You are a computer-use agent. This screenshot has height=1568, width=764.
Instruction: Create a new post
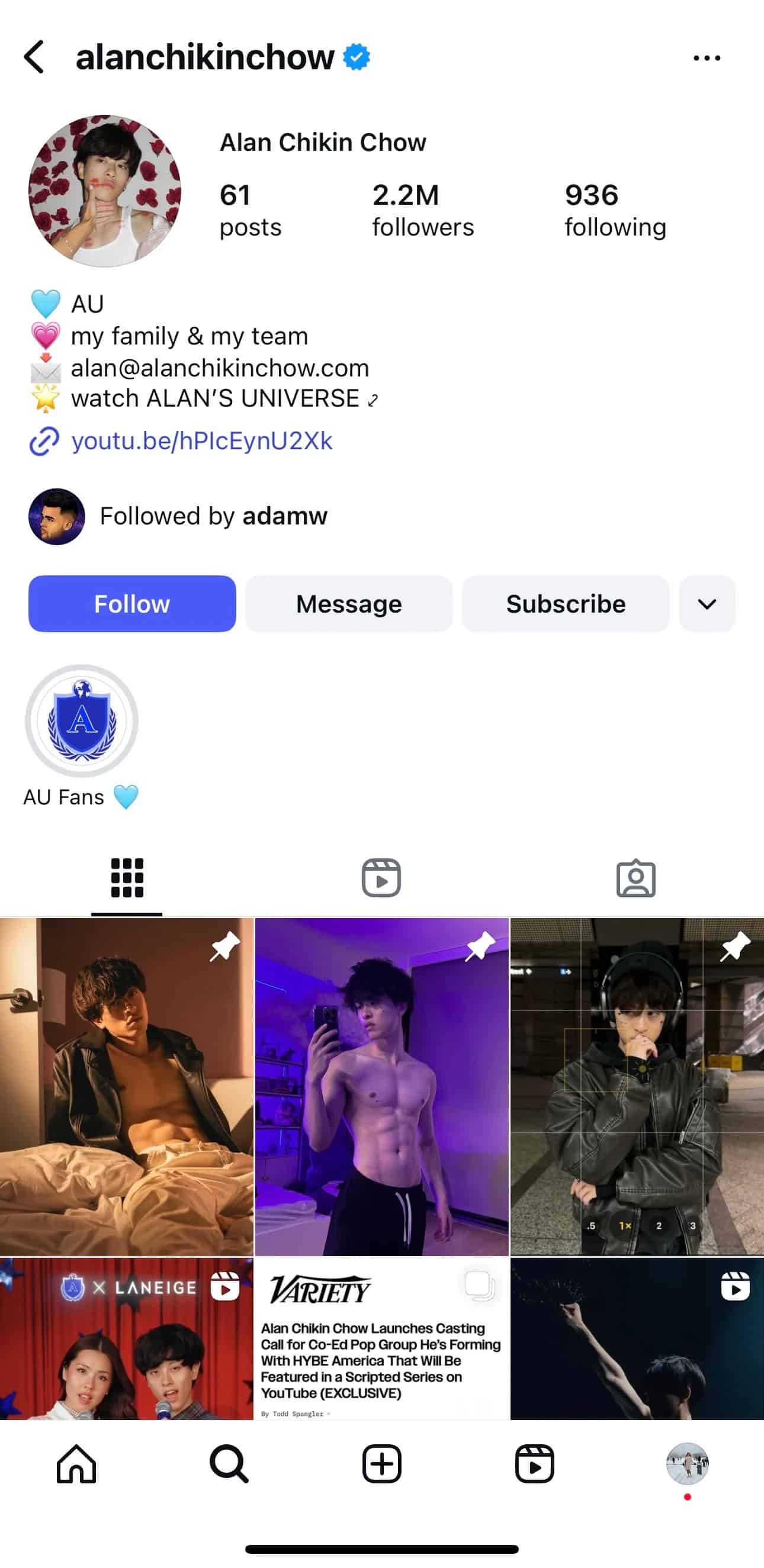381,1464
